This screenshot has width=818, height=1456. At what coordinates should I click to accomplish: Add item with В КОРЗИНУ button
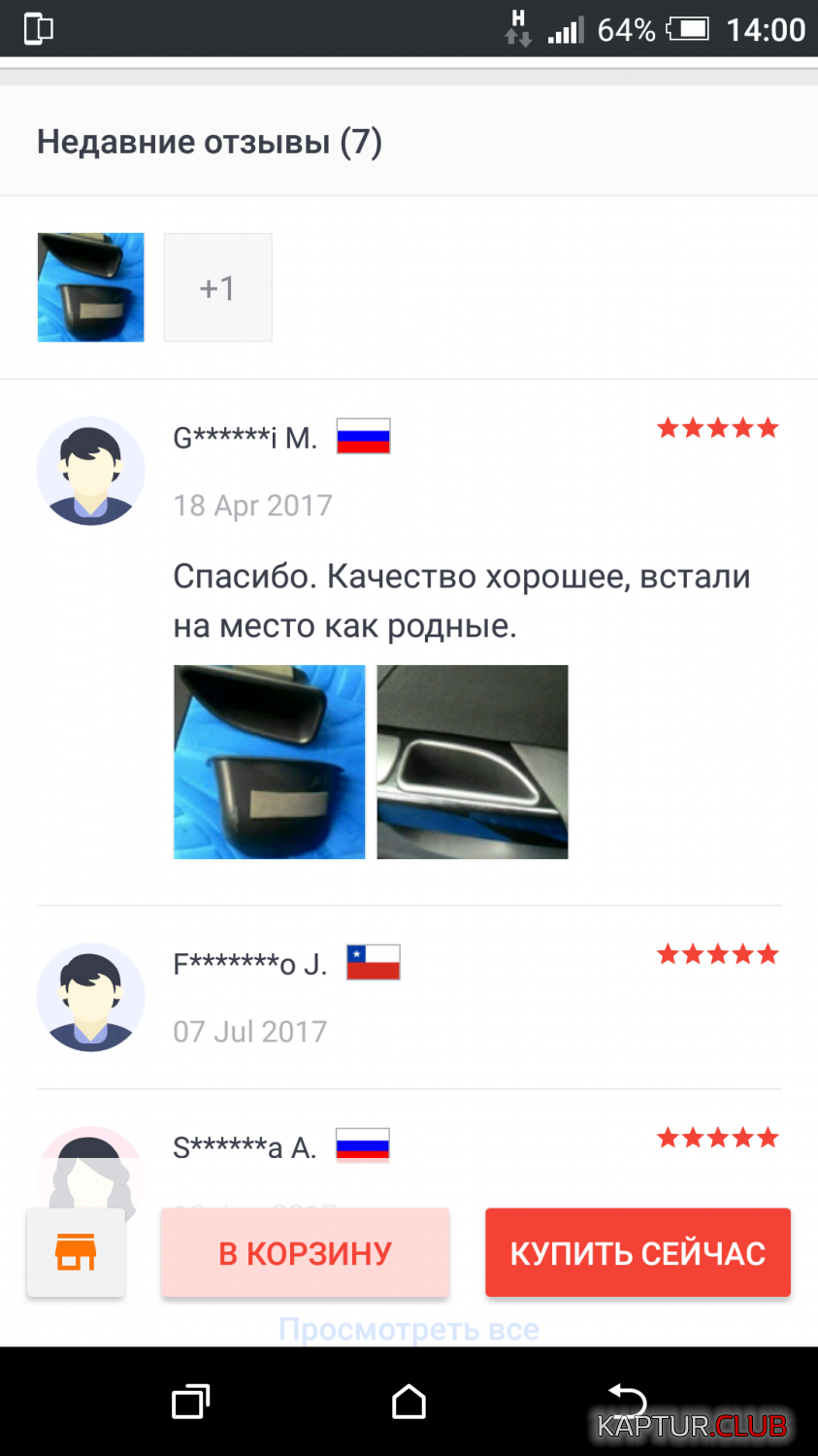[x=305, y=1252]
